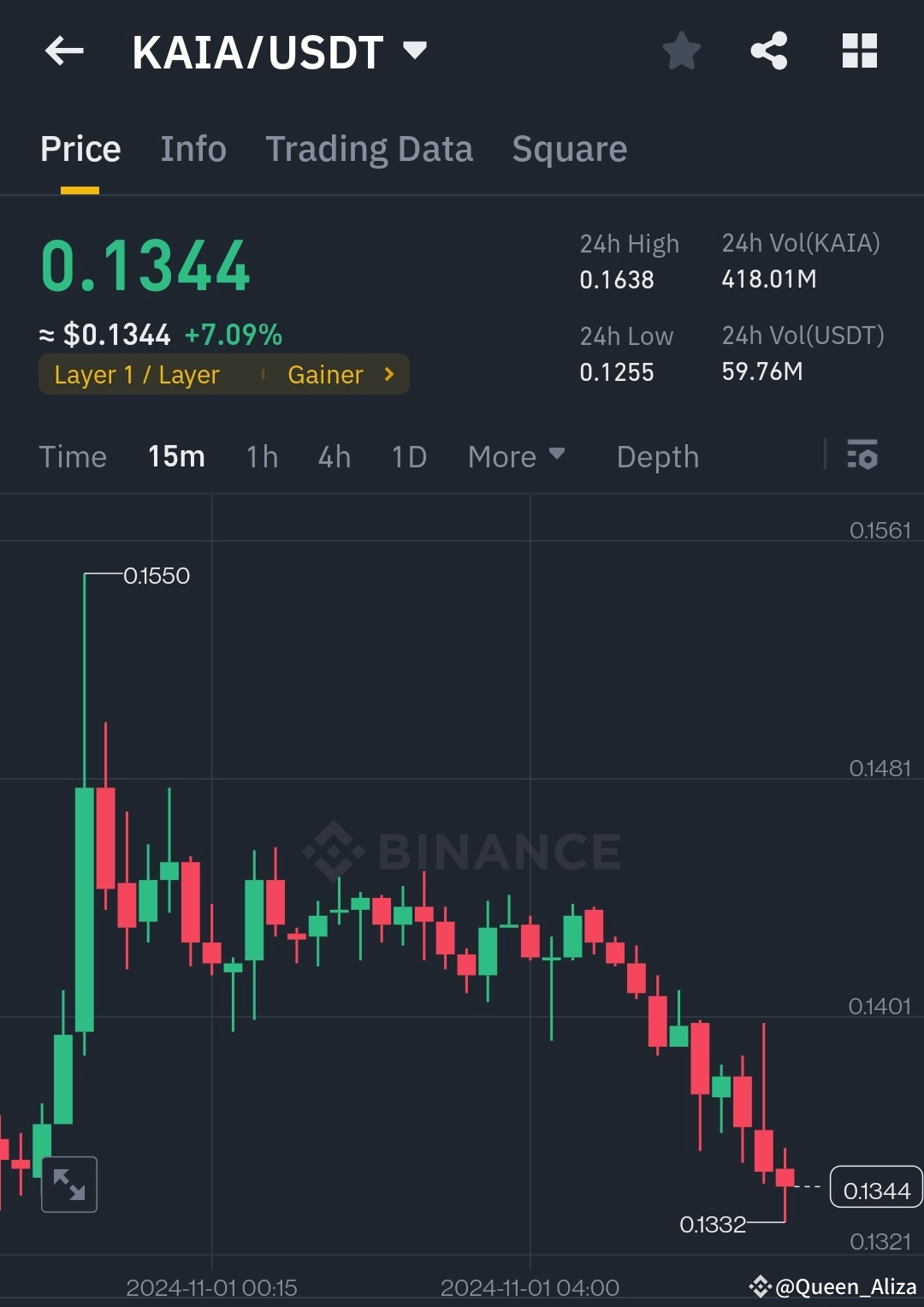924x1307 pixels.
Task: Switch chart to 4h timeframe
Action: [334, 456]
